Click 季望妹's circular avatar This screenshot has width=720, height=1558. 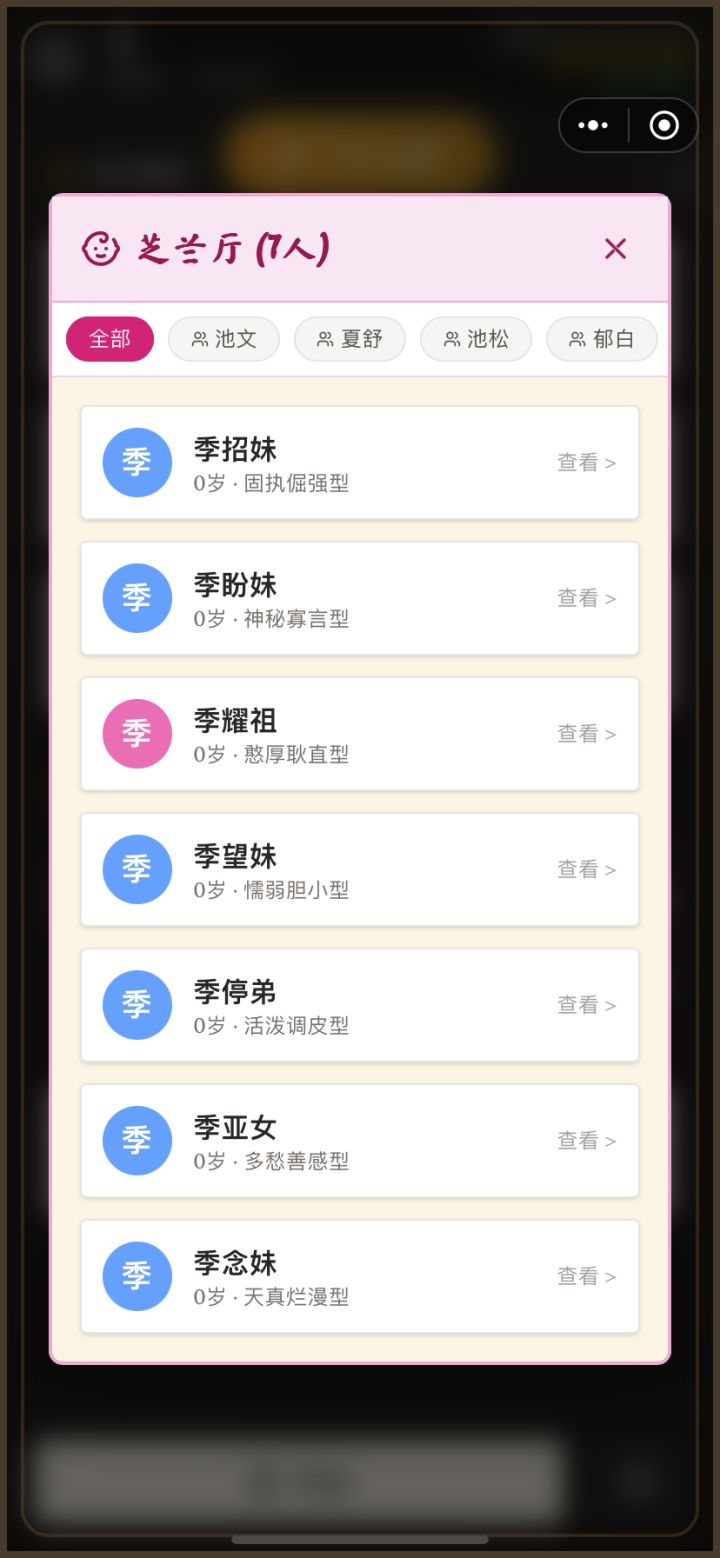pyautogui.click(x=136, y=869)
